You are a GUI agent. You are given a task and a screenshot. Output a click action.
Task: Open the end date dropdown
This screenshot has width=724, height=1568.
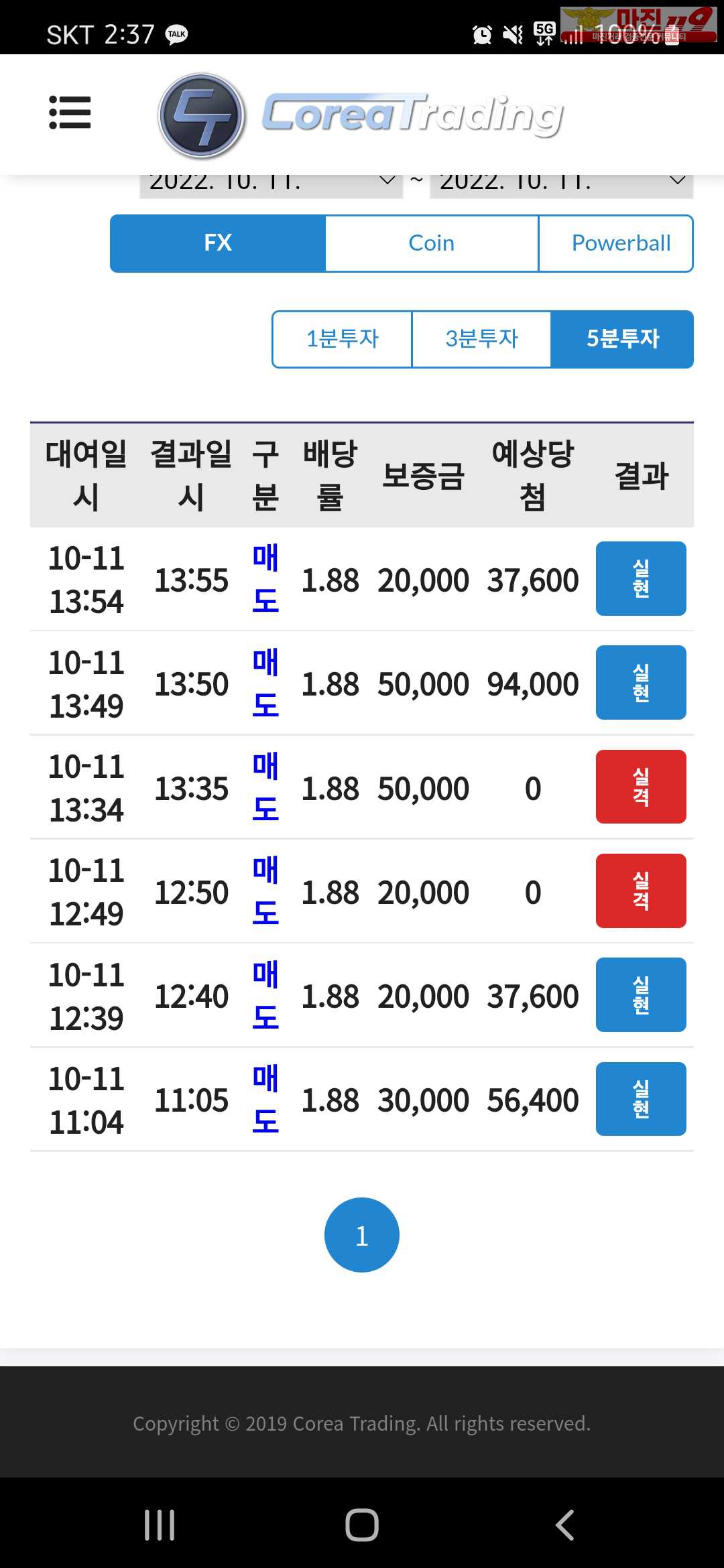(x=562, y=186)
